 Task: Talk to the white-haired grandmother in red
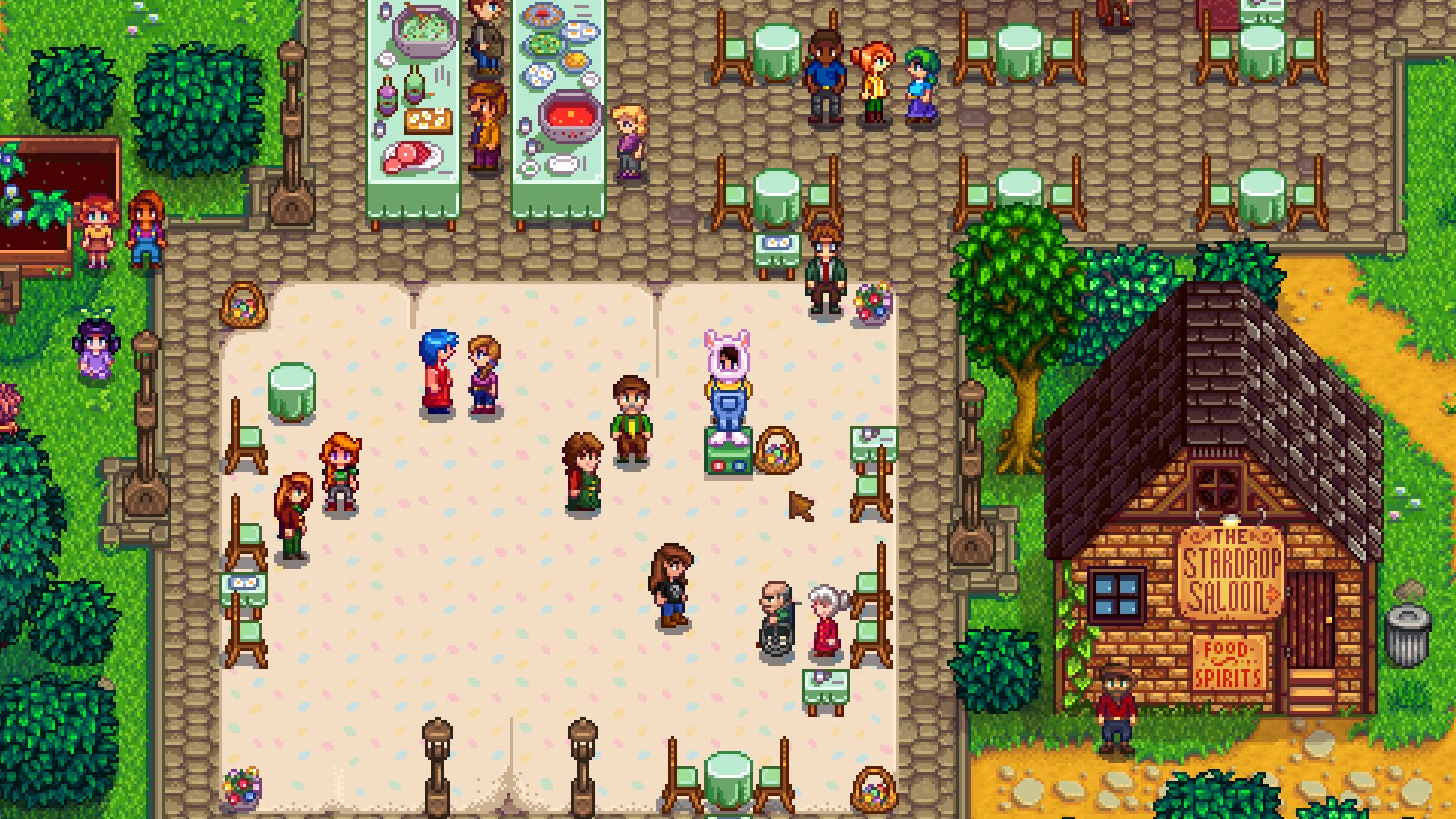826,620
